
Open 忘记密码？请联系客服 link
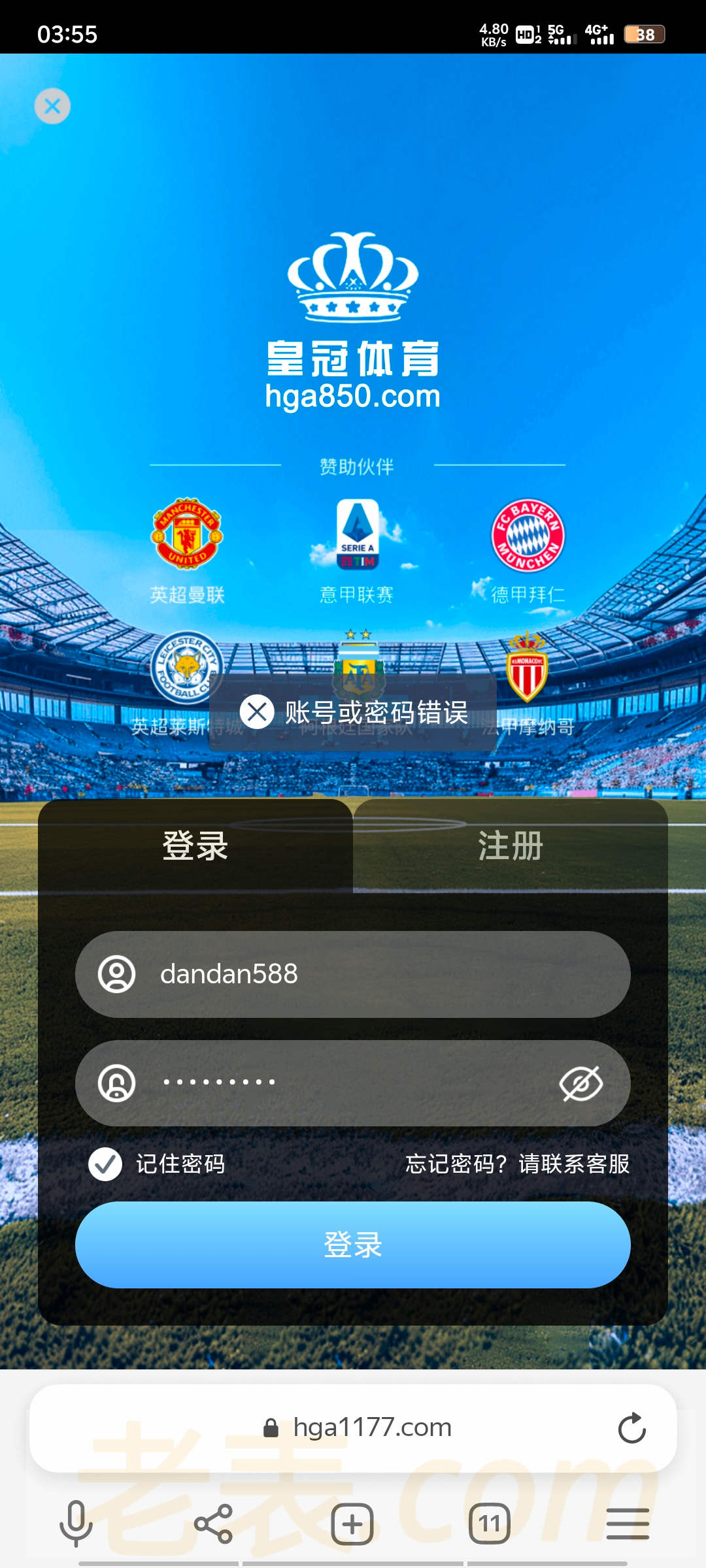click(517, 1164)
